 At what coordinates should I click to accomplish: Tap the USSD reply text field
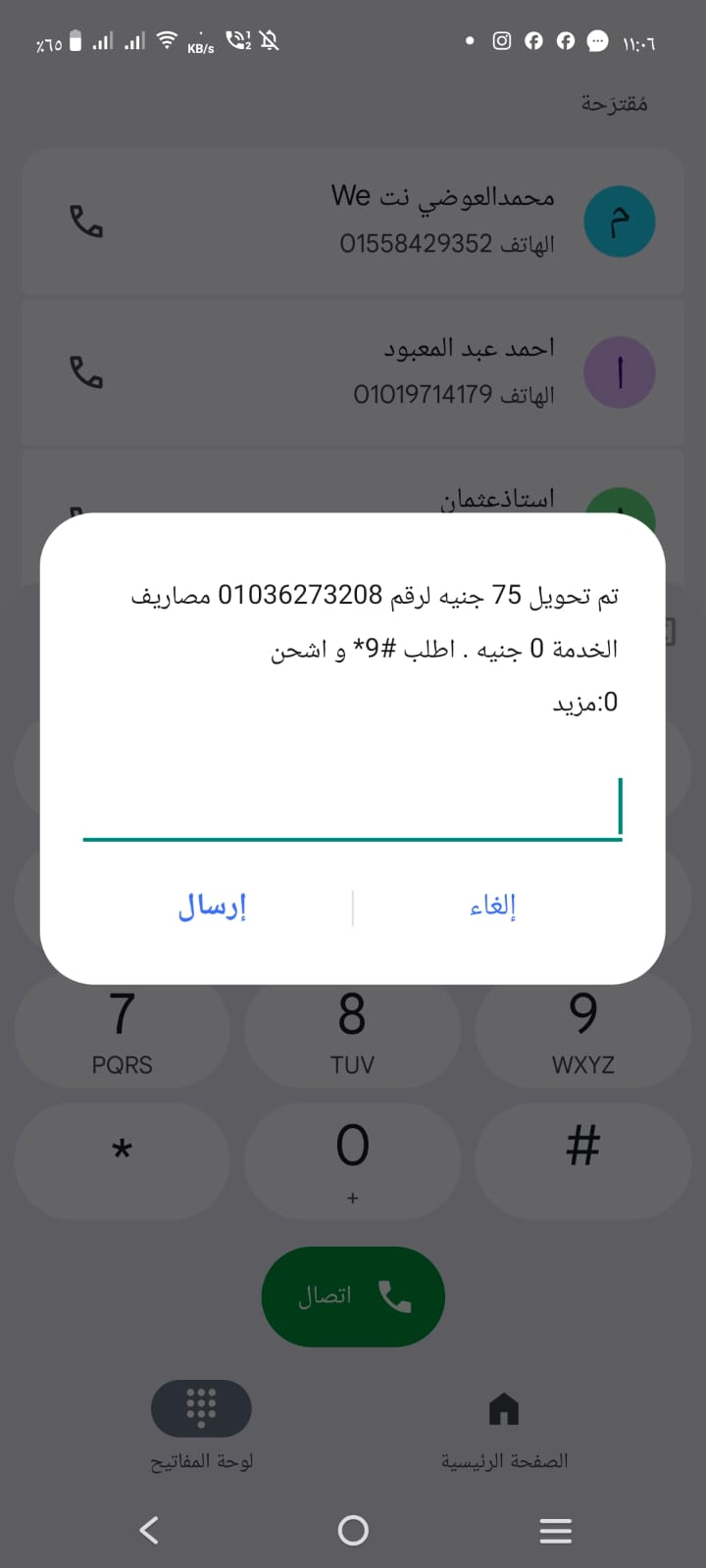click(x=352, y=808)
